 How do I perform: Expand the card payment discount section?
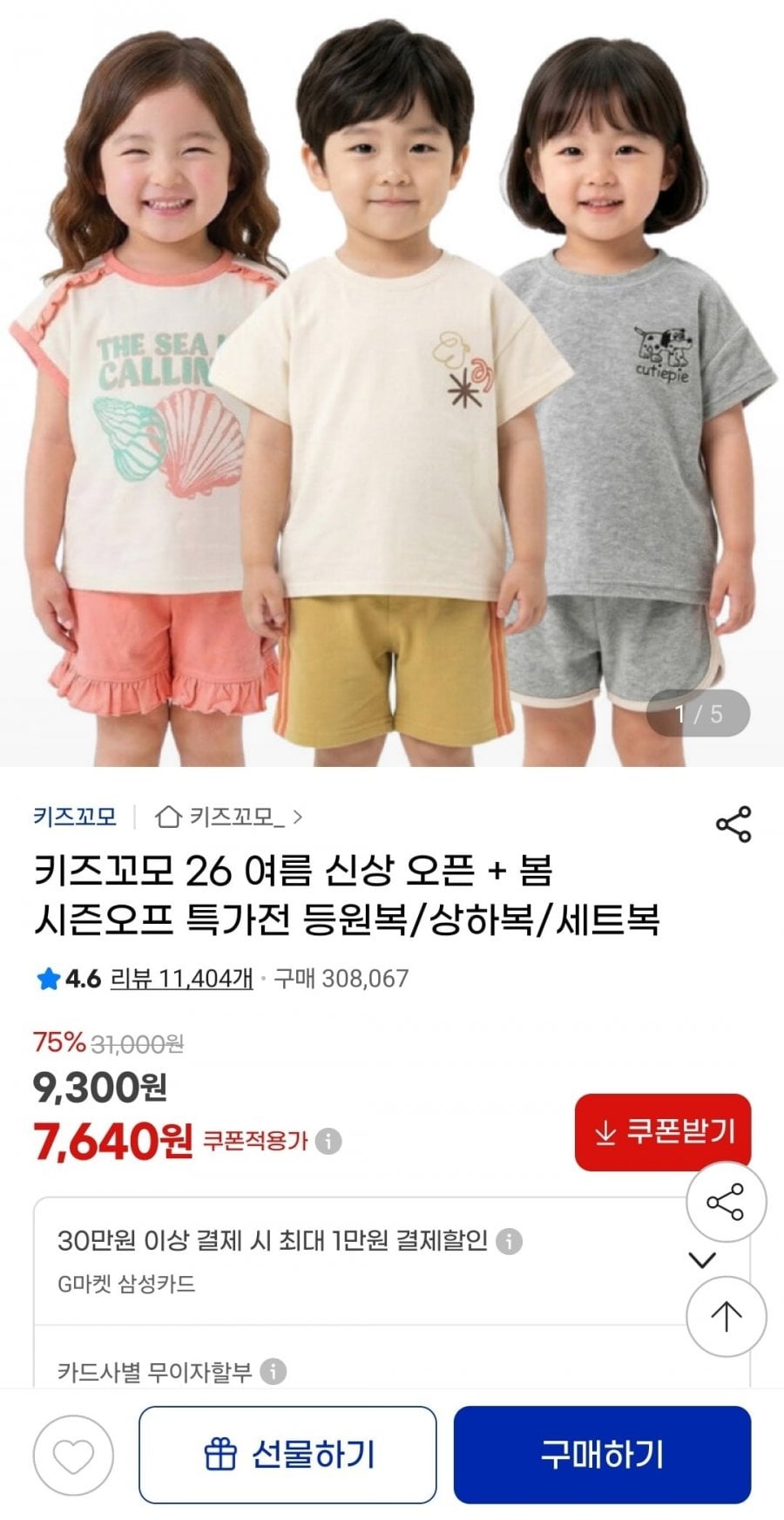tap(702, 1259)
